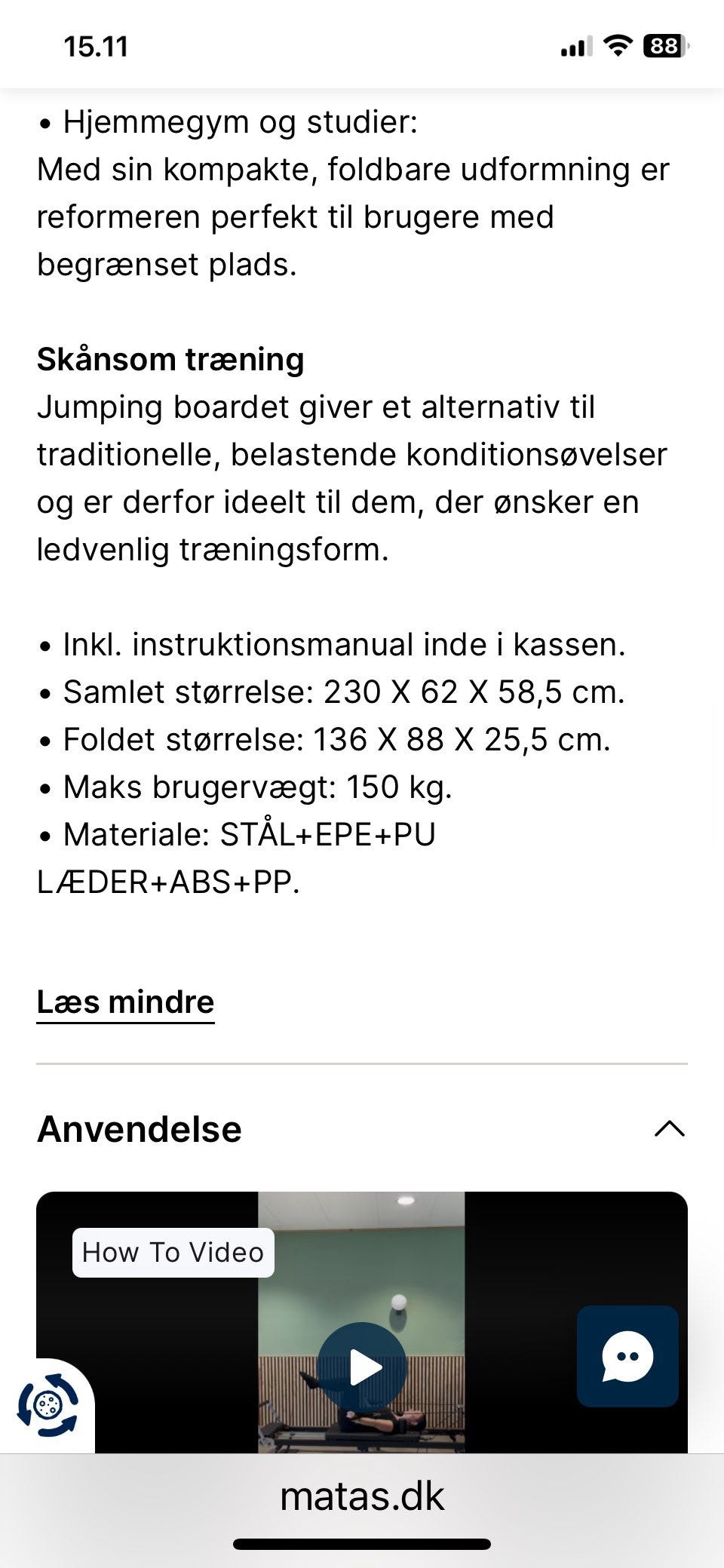Tap the clock showing 15.11 to scroll up

[95, 47]
